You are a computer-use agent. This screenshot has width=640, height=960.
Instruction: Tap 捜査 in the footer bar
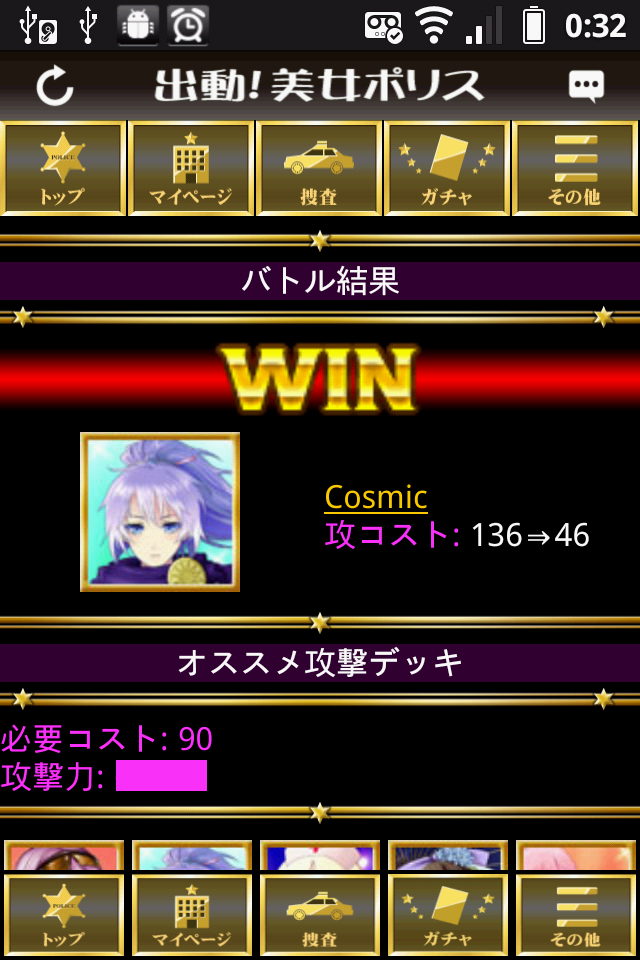click(319, 915)
